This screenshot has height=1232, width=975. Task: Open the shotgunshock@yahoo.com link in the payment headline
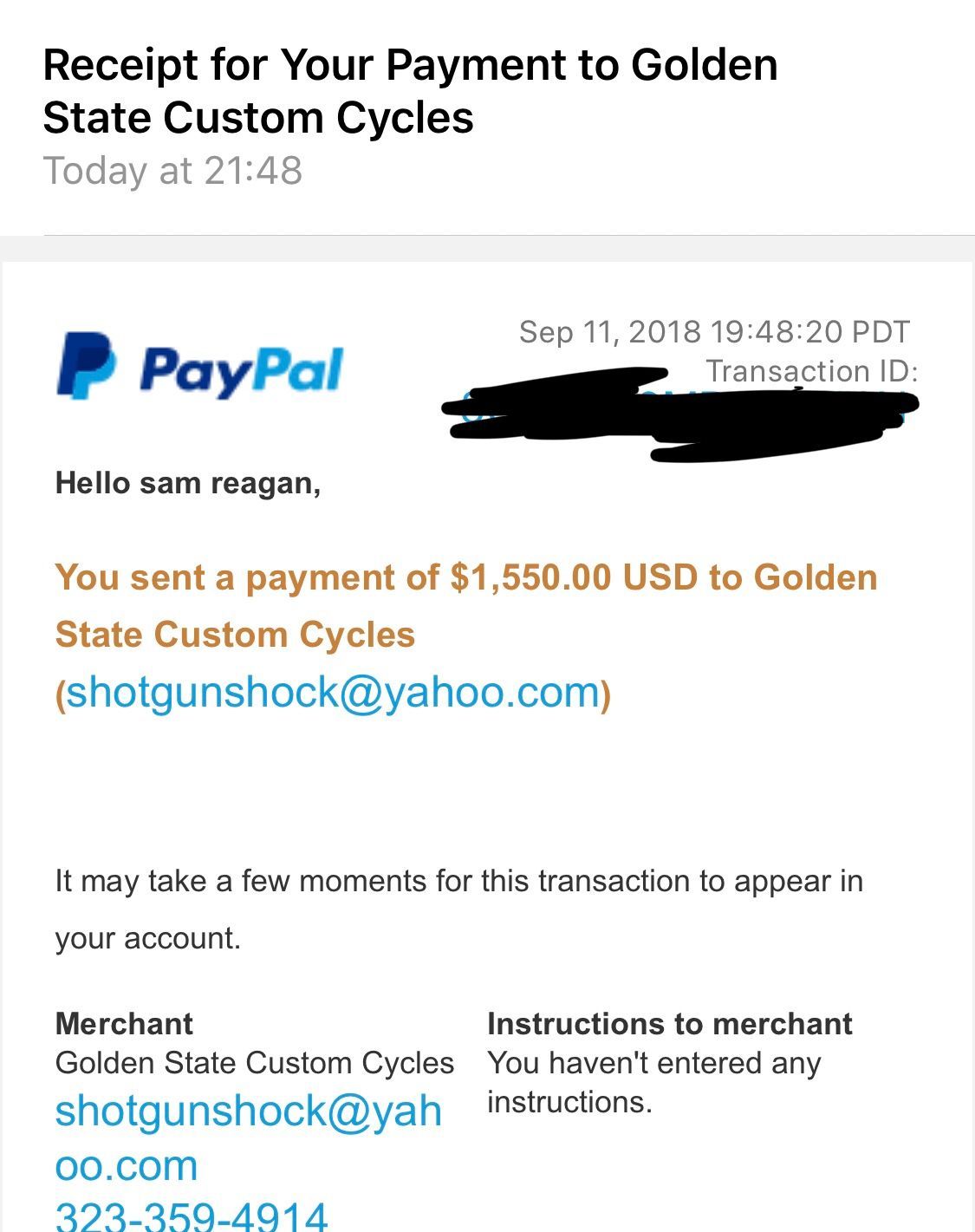click(x=333, y=693)
